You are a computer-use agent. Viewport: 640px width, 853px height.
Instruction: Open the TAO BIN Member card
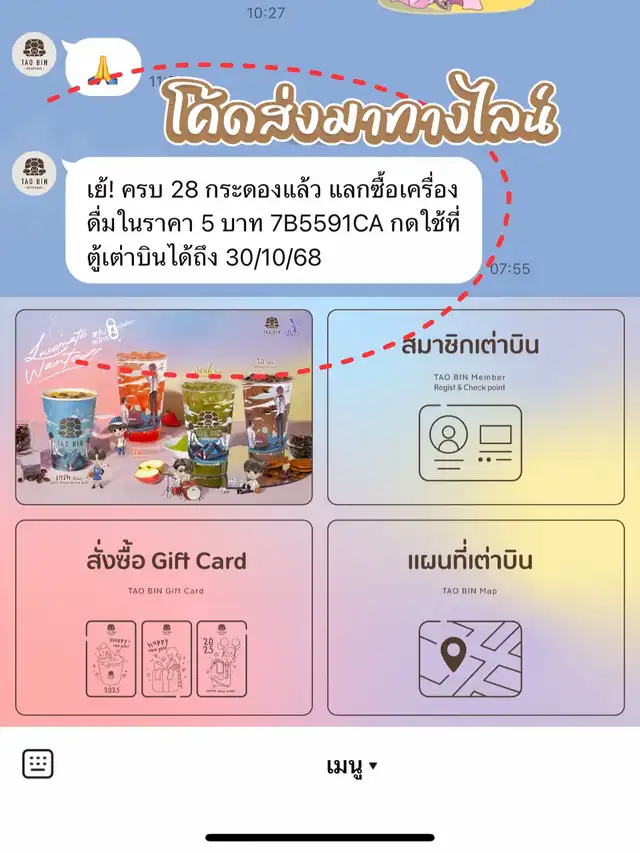point(476,407)
